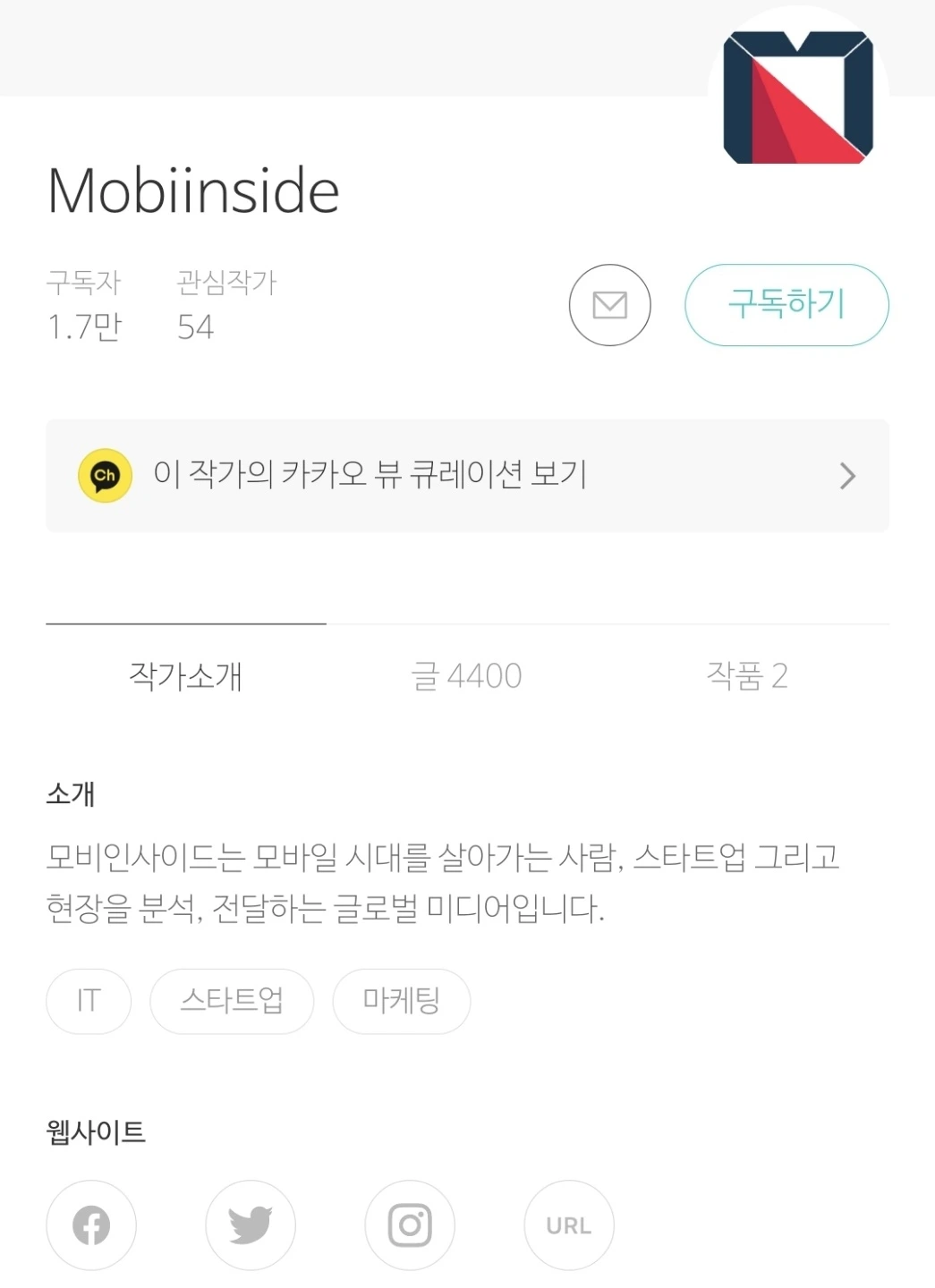This screenshot has height=1288, width=935.
Task: Select the IT keyword chip
Action: (x=89, y=1001)
